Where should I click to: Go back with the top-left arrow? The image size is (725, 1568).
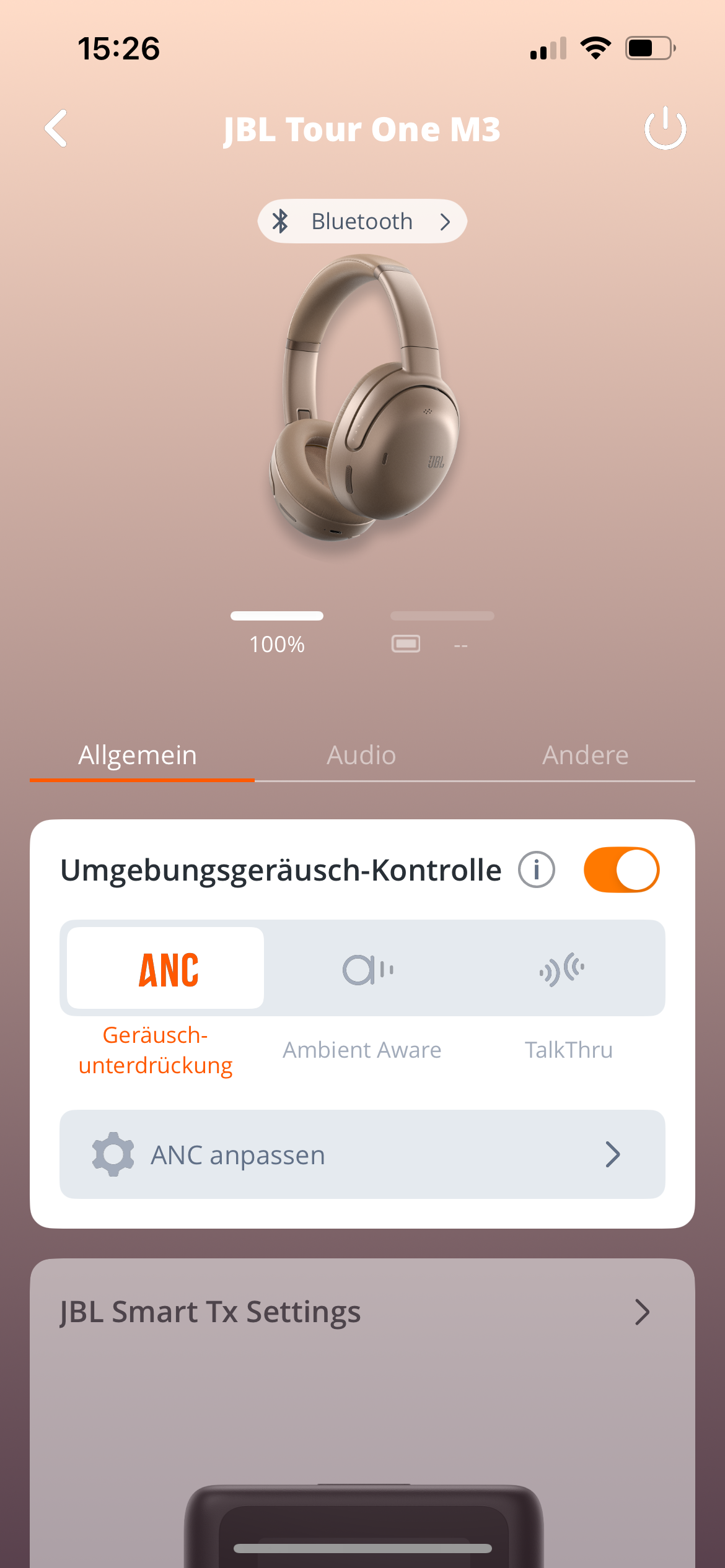[x=56, y=129]
